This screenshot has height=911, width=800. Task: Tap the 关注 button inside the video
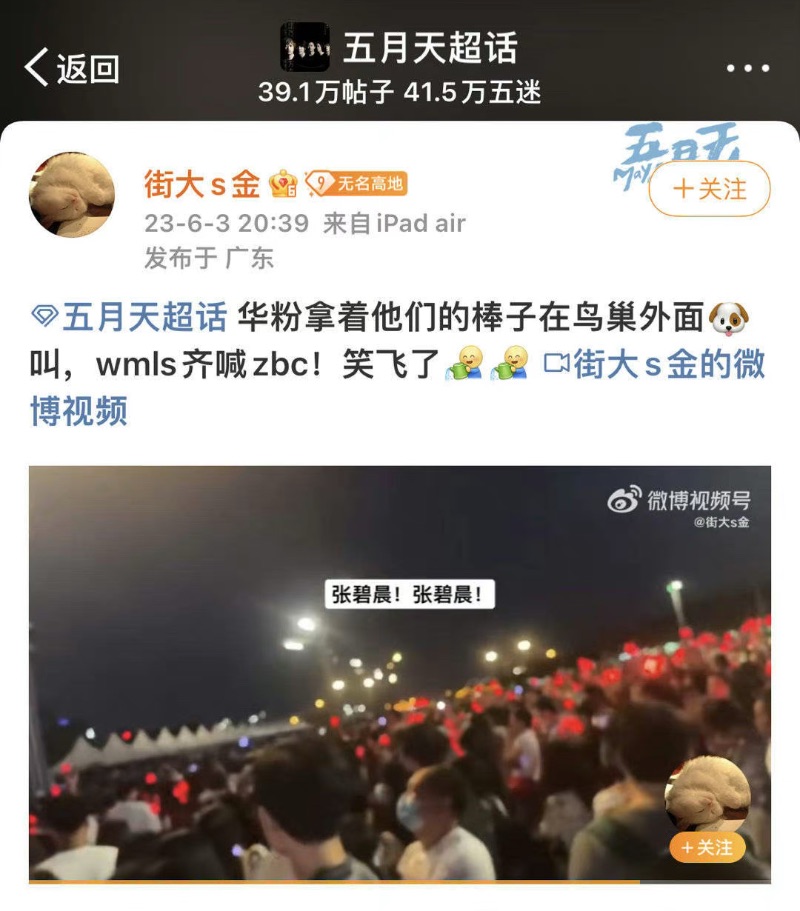coord(707,848)
